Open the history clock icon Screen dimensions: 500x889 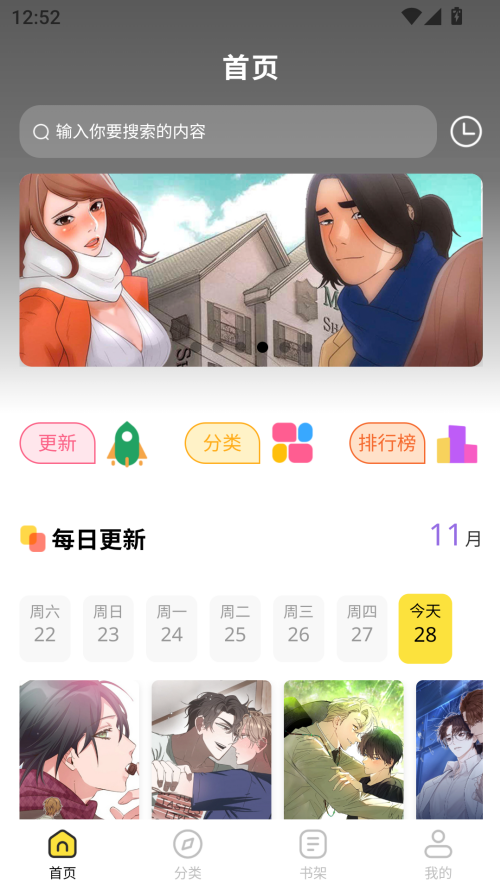pos(466,132)
